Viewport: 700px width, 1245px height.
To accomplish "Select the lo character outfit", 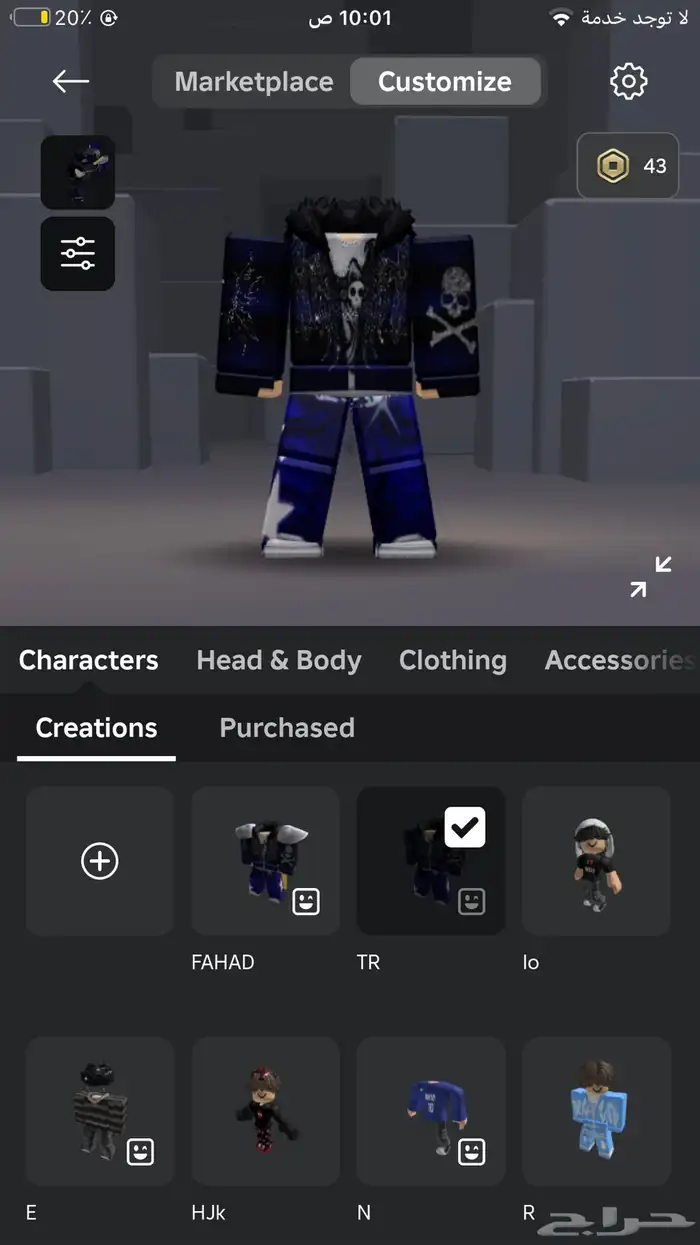I will [596, 861].
